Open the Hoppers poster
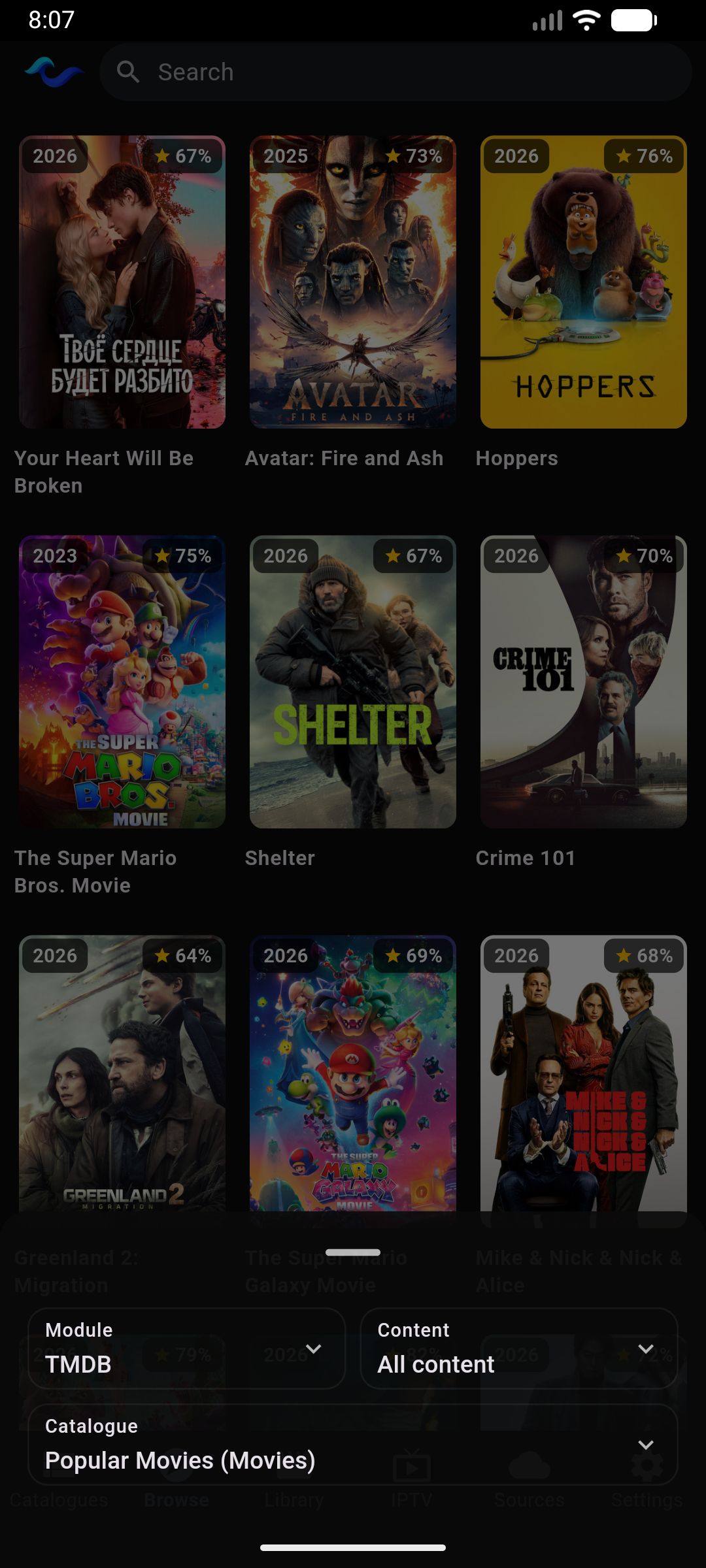The image size is (706, 1568). pos(582,281)
